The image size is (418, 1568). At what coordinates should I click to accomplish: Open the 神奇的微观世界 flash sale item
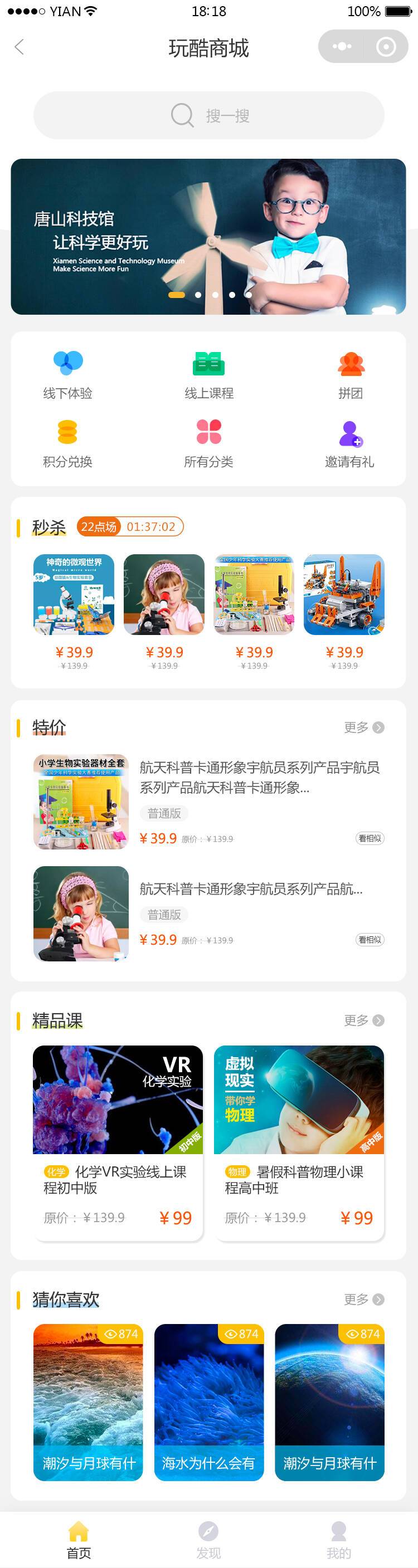pos(74,595)
